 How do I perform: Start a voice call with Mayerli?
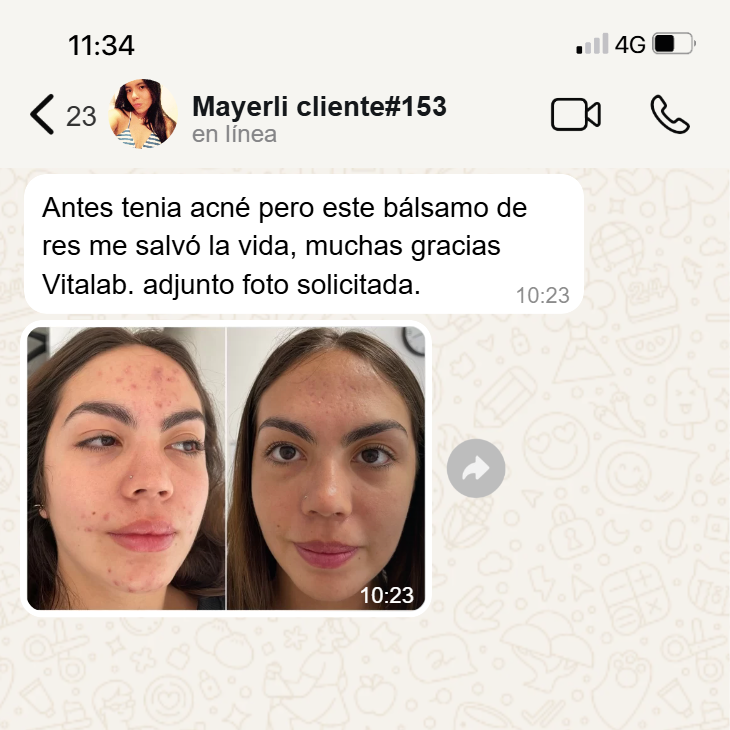[x=669, y=115]
